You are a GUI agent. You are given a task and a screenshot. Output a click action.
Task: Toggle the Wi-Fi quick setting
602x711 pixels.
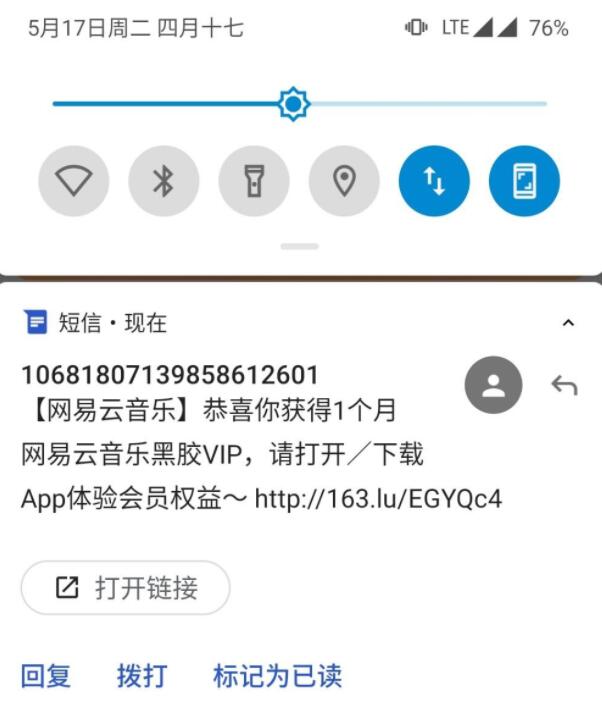tap(73, 181)
